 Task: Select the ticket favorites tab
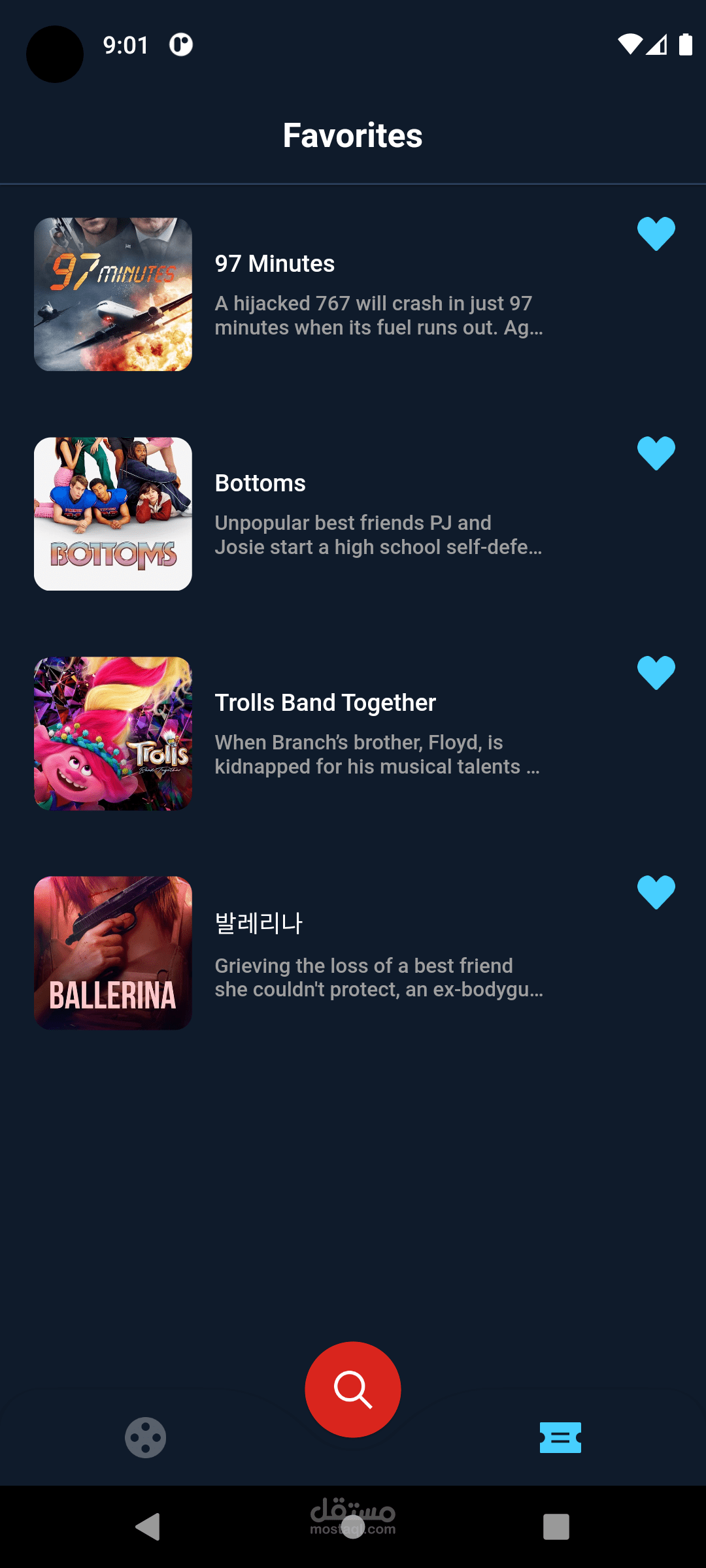[560, 1437]
